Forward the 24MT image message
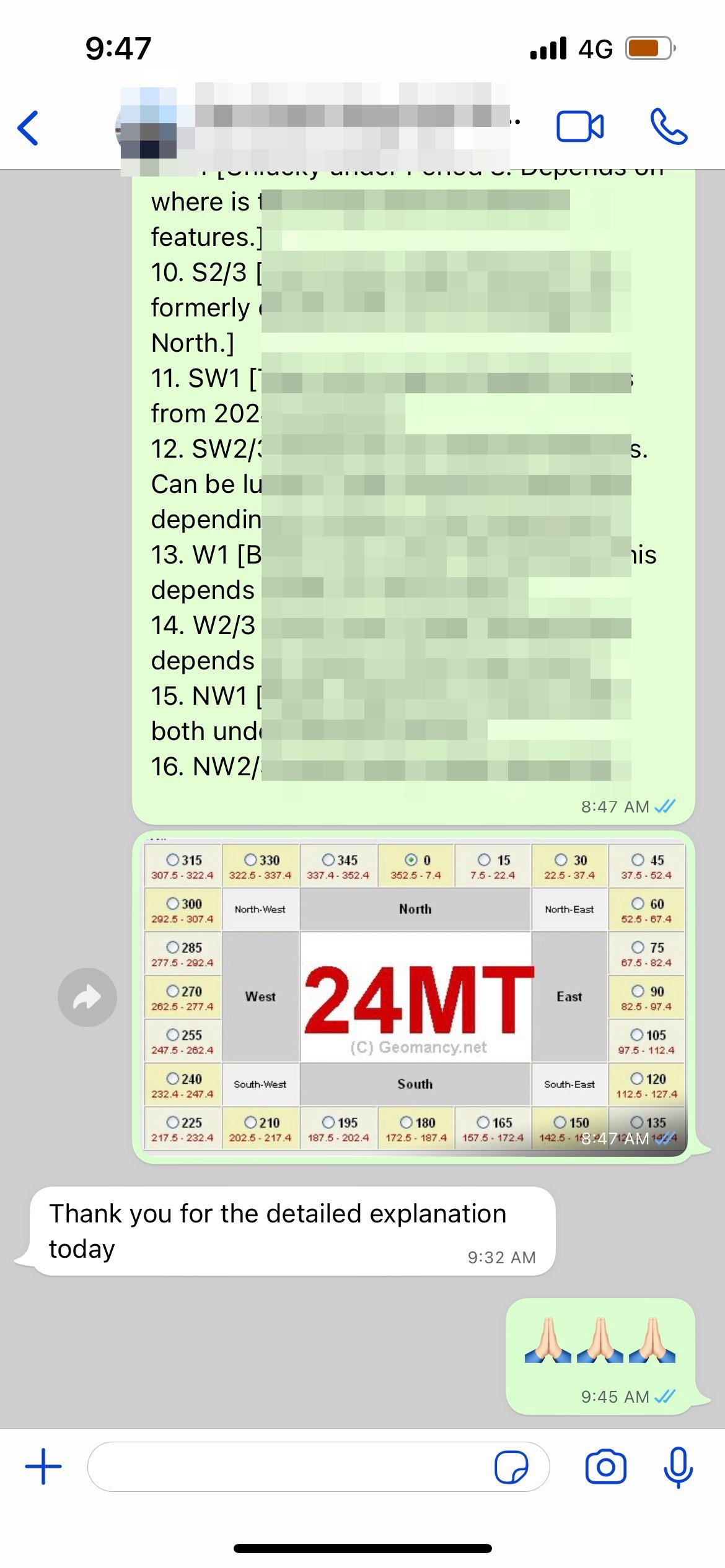Viewport: 725px width, 1568px height. [x=87, y=997]
